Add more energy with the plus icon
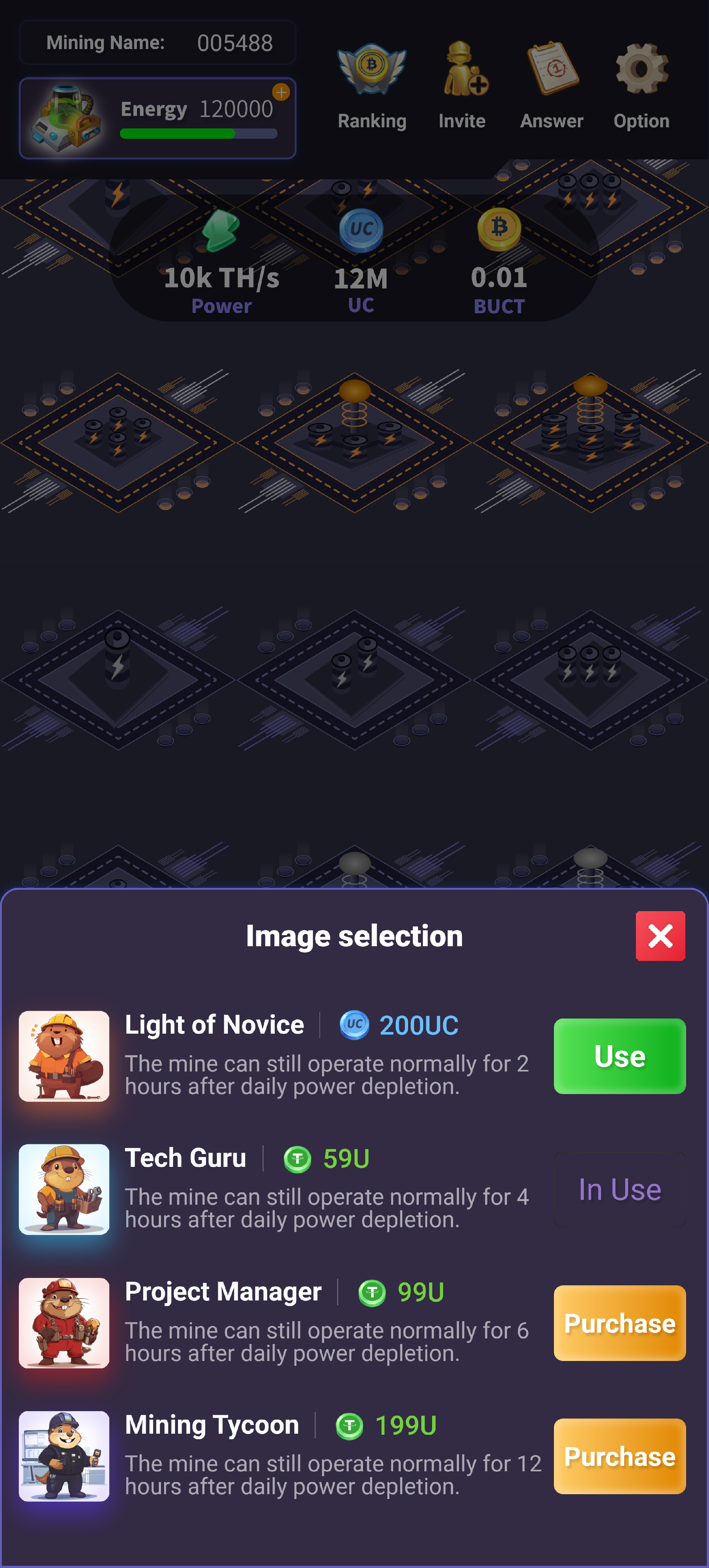Image resolution: width=709 pixels, height=1568 pixels. point(281,93)
